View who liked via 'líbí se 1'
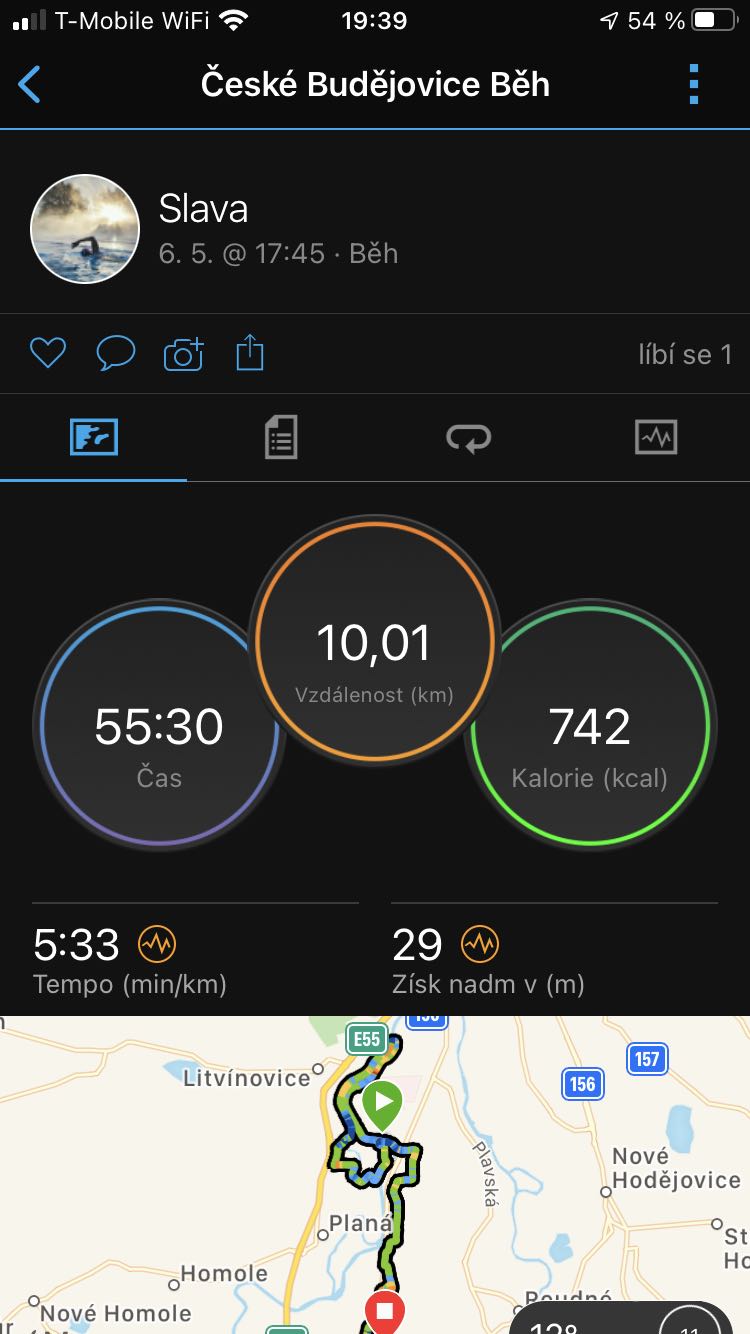 coord(685,354)
